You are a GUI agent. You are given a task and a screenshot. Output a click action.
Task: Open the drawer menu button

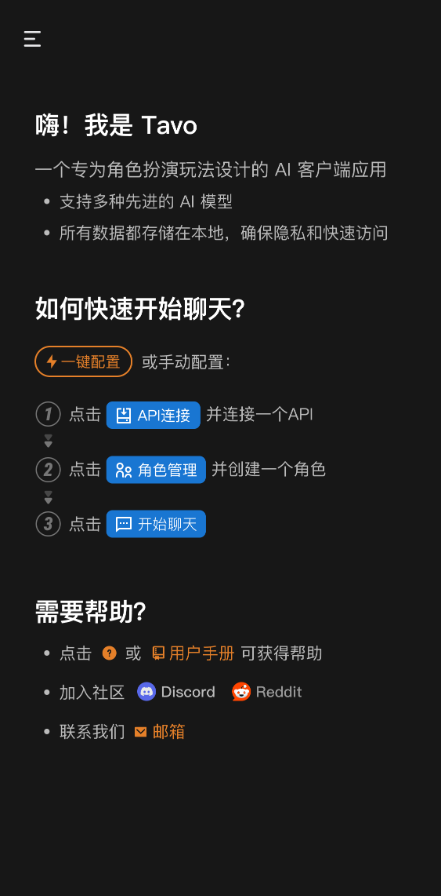coord(33,39)
